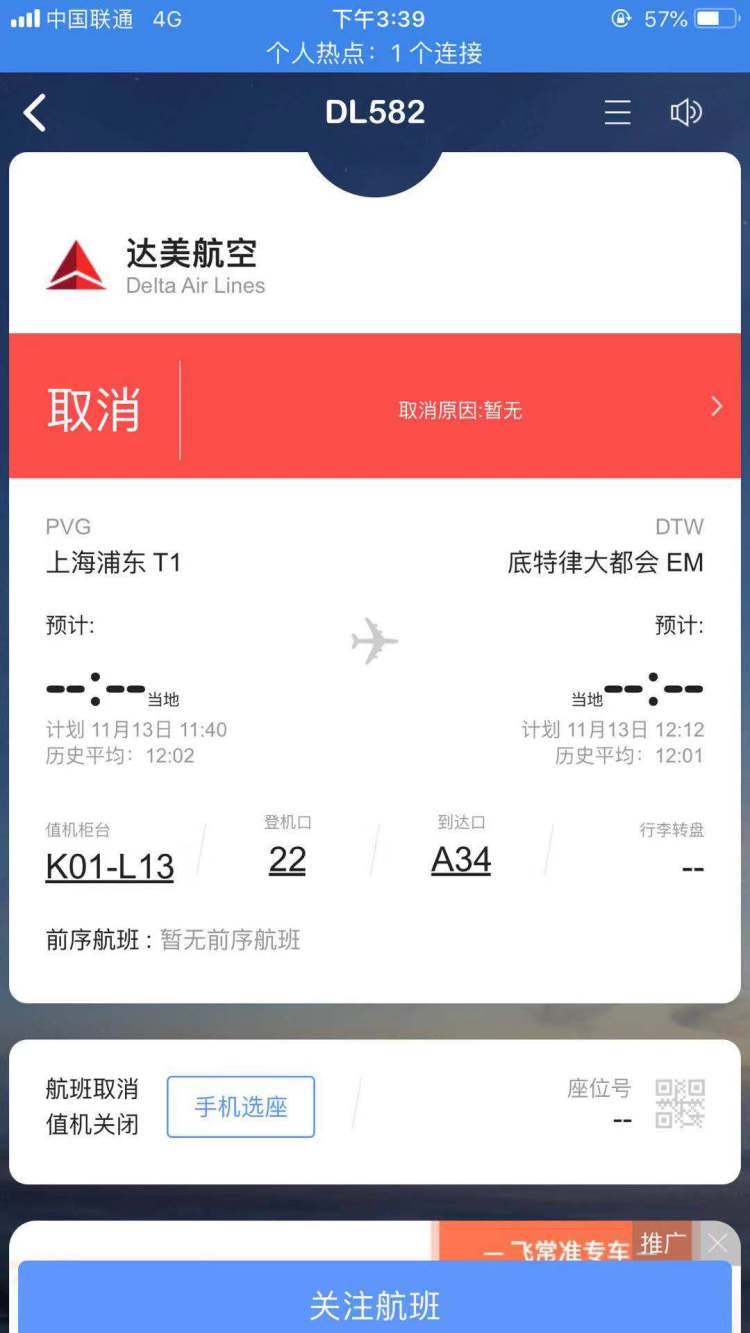750x1333 pixels.
Task: Tap the 手机选座 seat selection button
Action: click(x=241, y=1107)
